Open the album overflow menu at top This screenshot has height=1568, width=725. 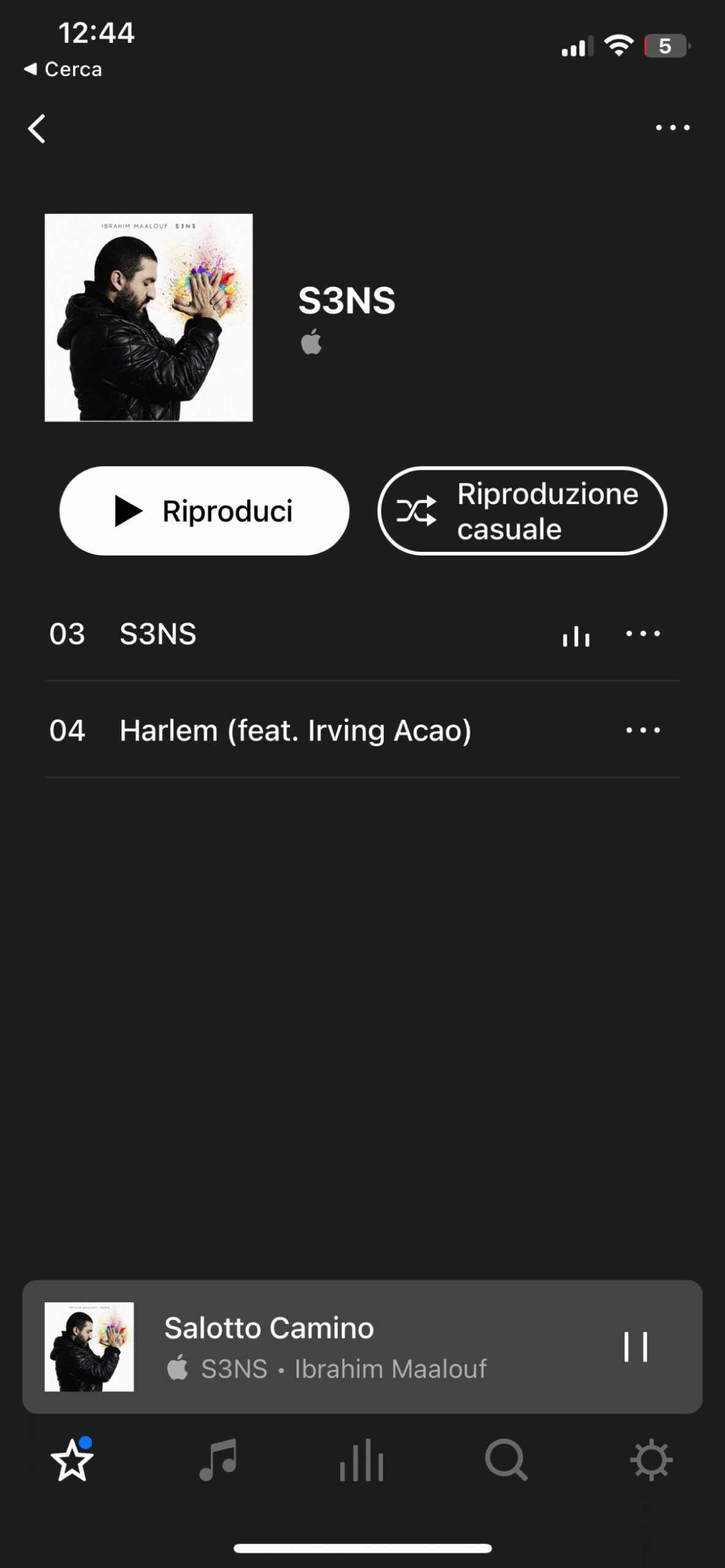point(672,127)
